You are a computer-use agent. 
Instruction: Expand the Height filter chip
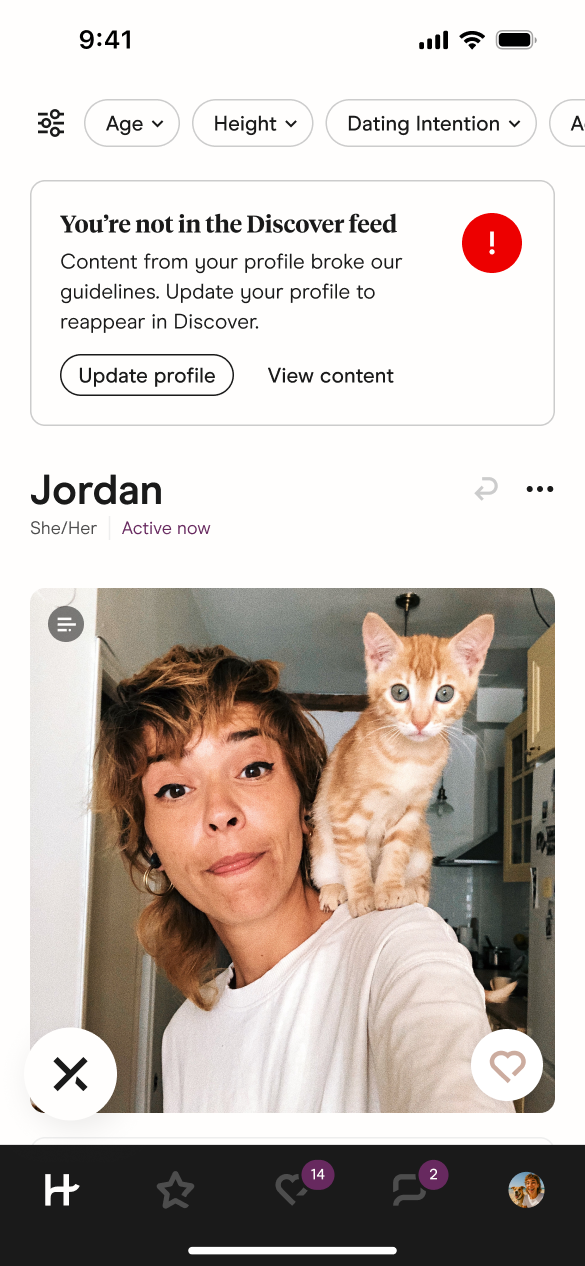click(x=253, y=124)
